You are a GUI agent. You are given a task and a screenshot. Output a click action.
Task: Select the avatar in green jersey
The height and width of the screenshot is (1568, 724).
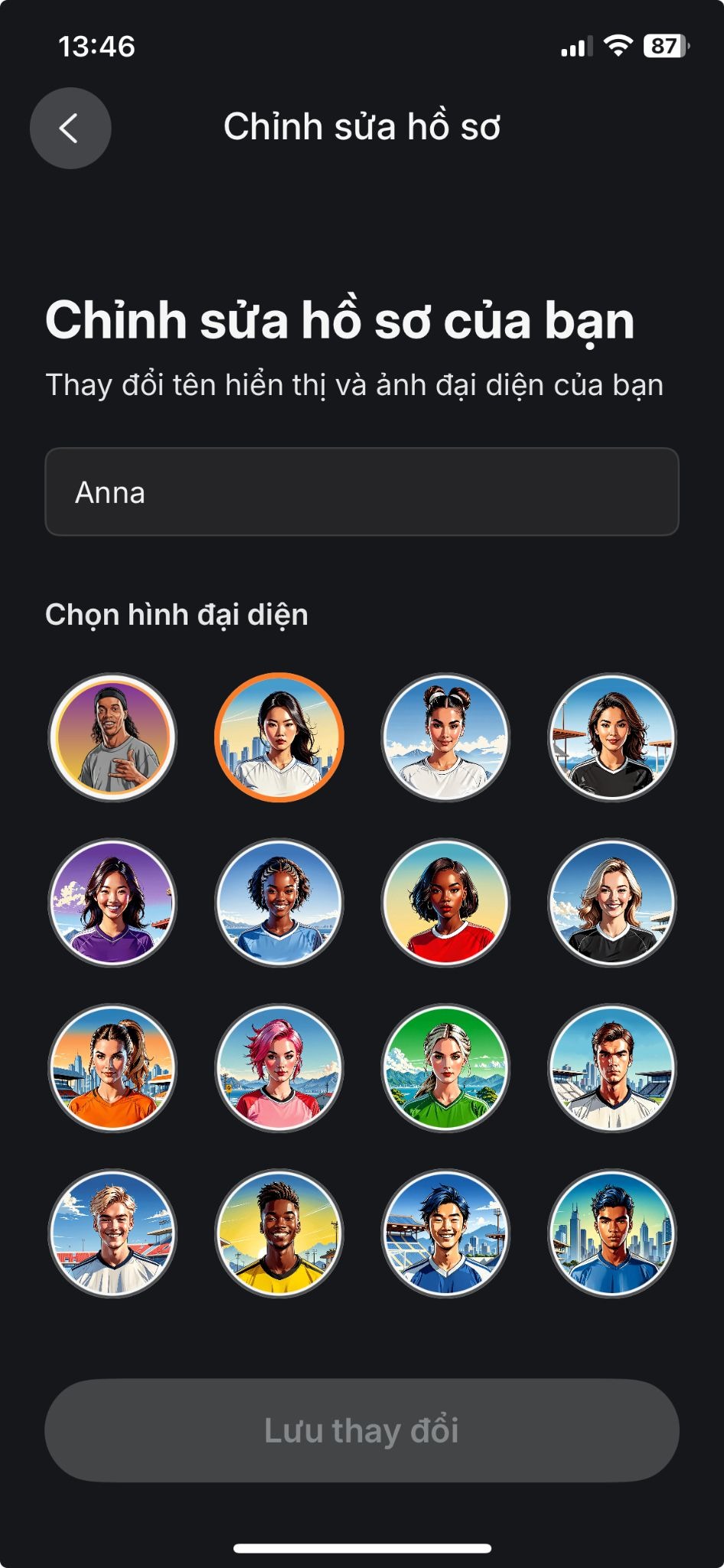click(x=445, y=1068)
